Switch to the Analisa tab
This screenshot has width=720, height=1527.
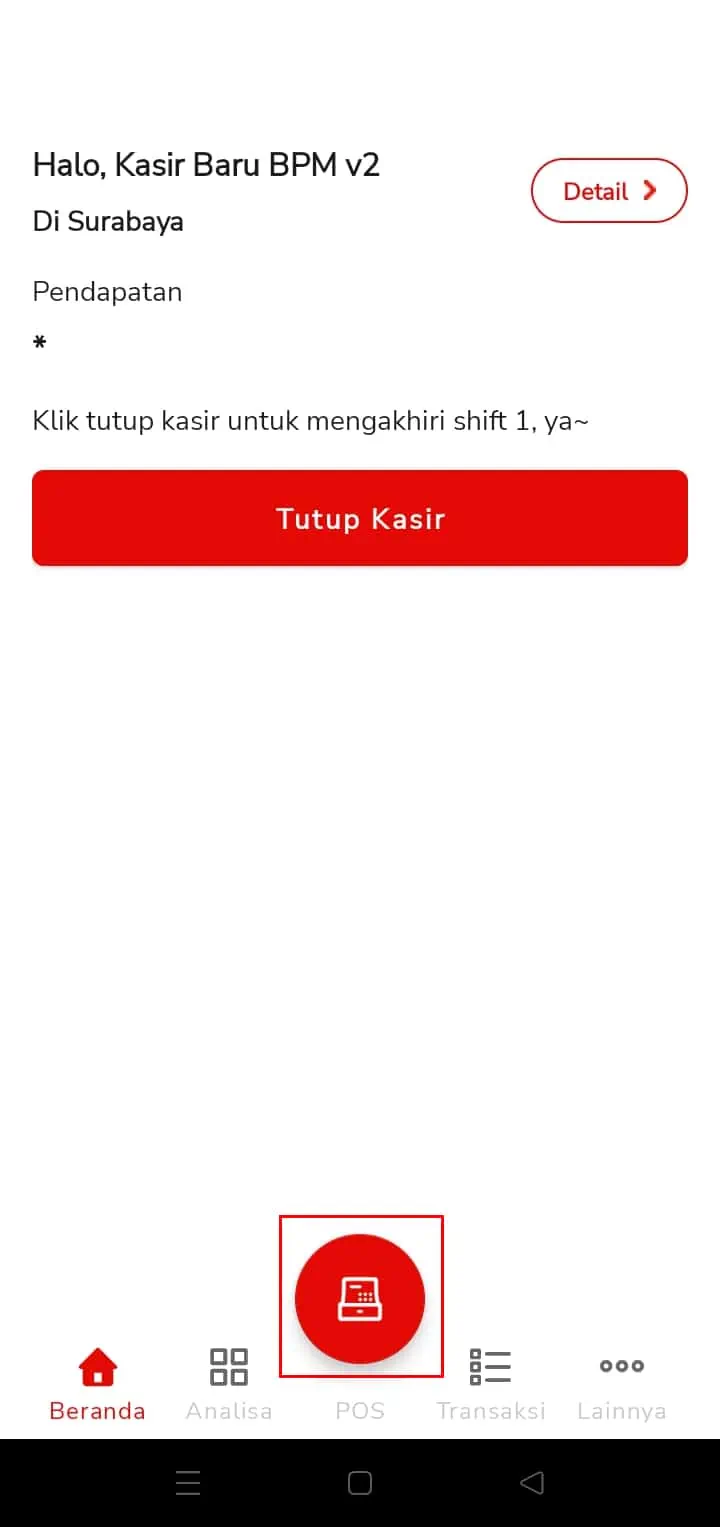[x=229, y=1384]
